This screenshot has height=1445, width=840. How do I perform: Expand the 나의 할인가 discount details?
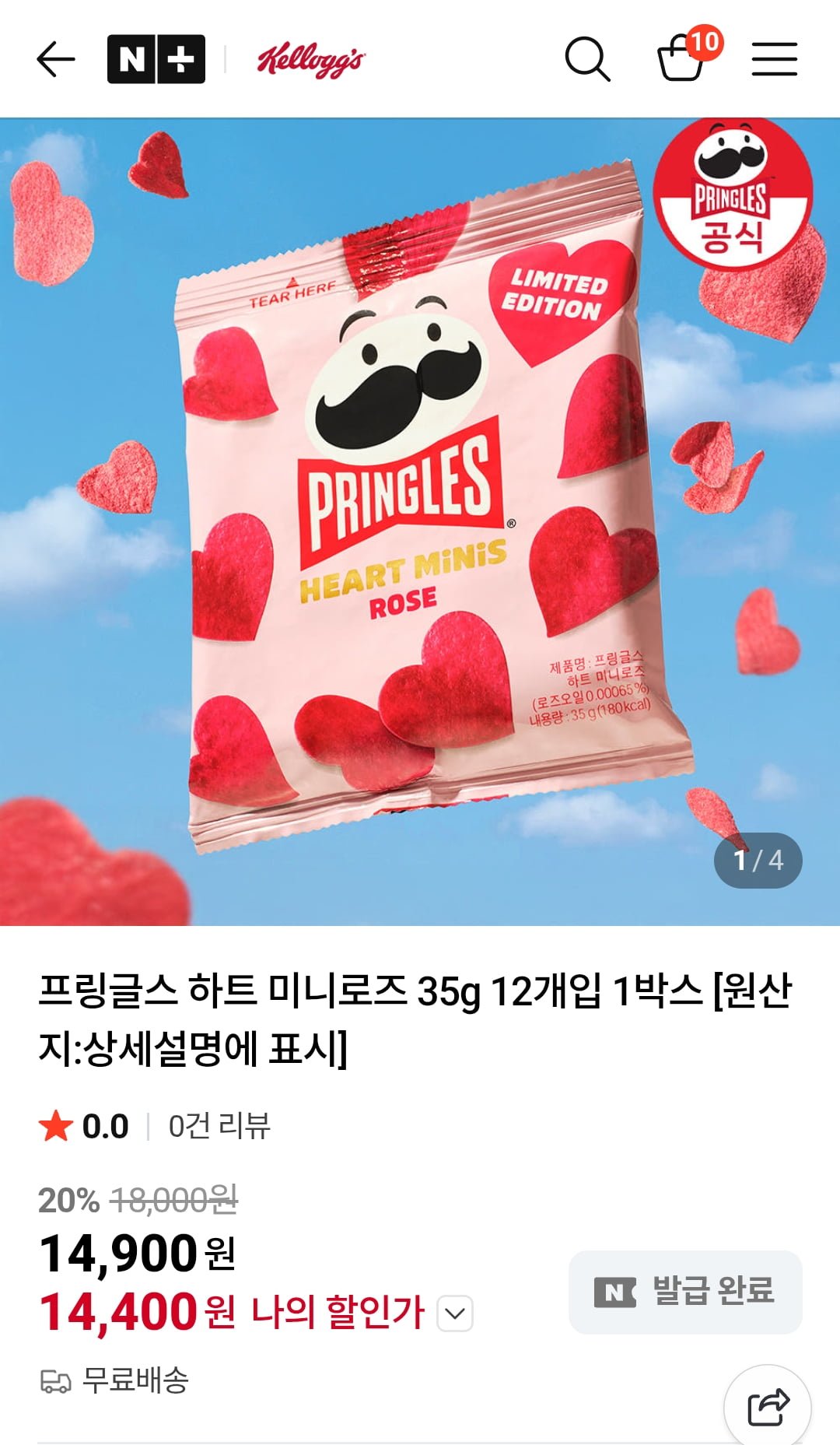click(455, 1313)
